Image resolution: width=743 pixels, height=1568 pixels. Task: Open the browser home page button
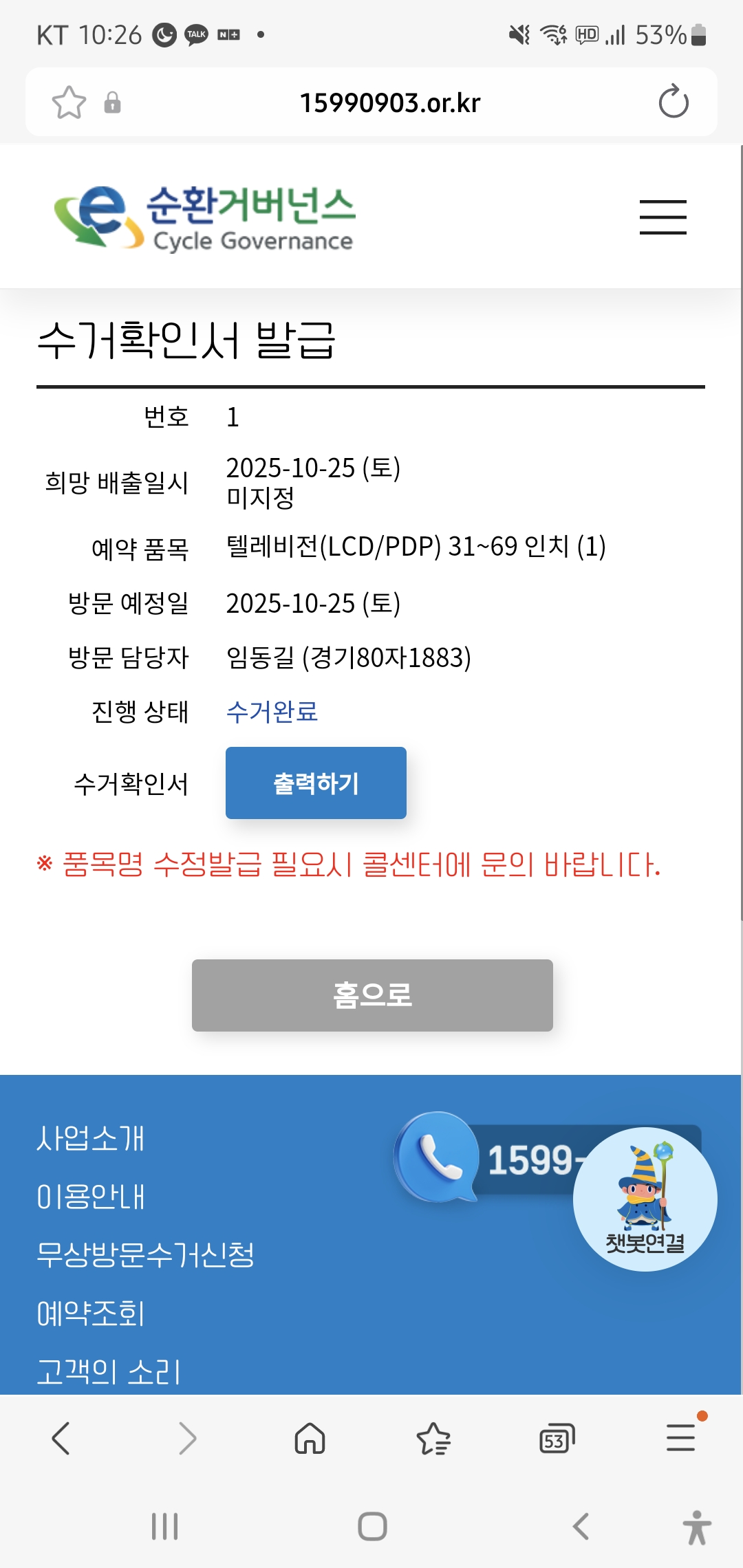click(x=310, y=1438)
